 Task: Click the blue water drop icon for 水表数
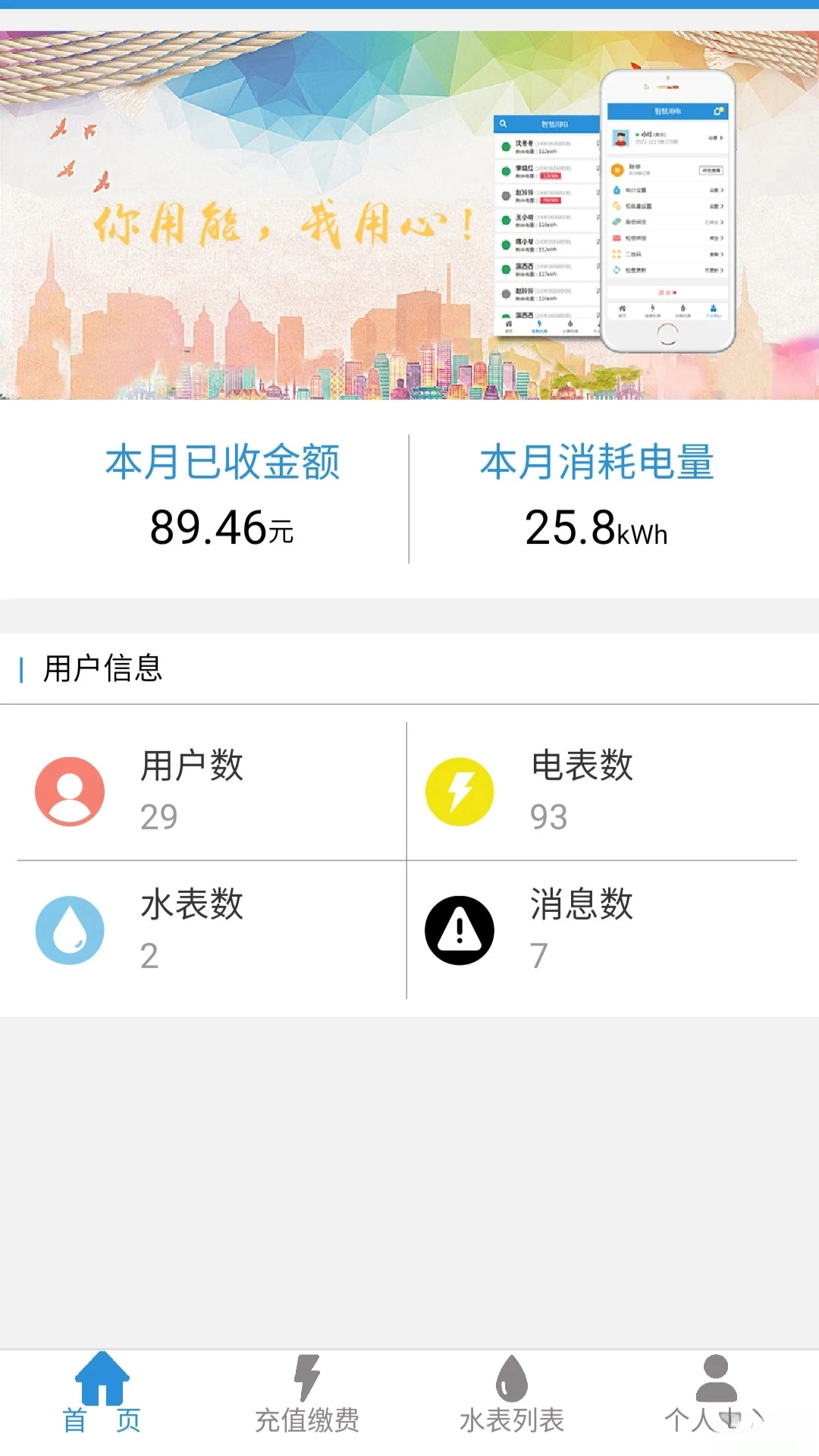point(69,931)
